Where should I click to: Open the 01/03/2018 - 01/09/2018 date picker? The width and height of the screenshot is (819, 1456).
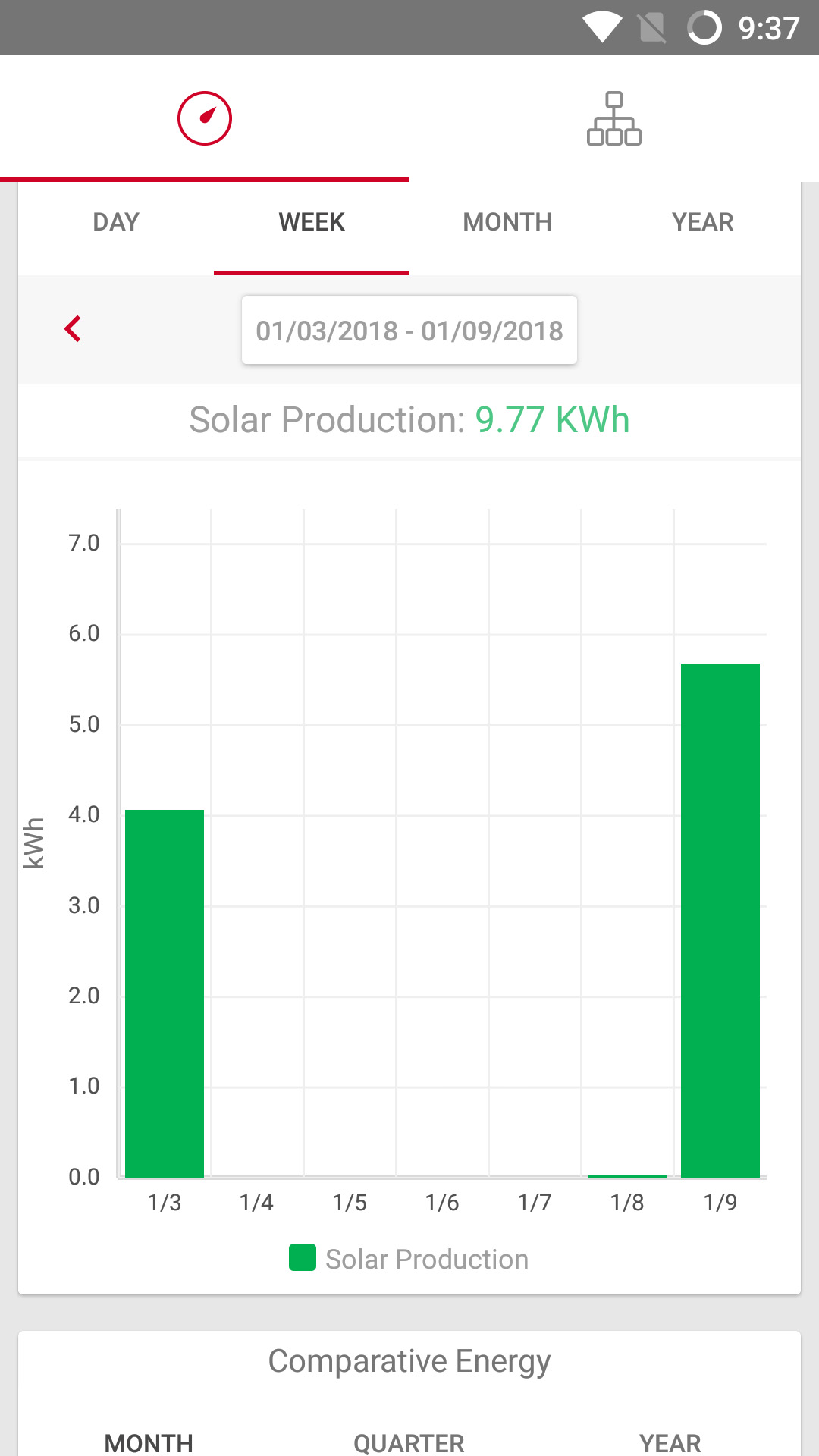[x=409, y=331]
